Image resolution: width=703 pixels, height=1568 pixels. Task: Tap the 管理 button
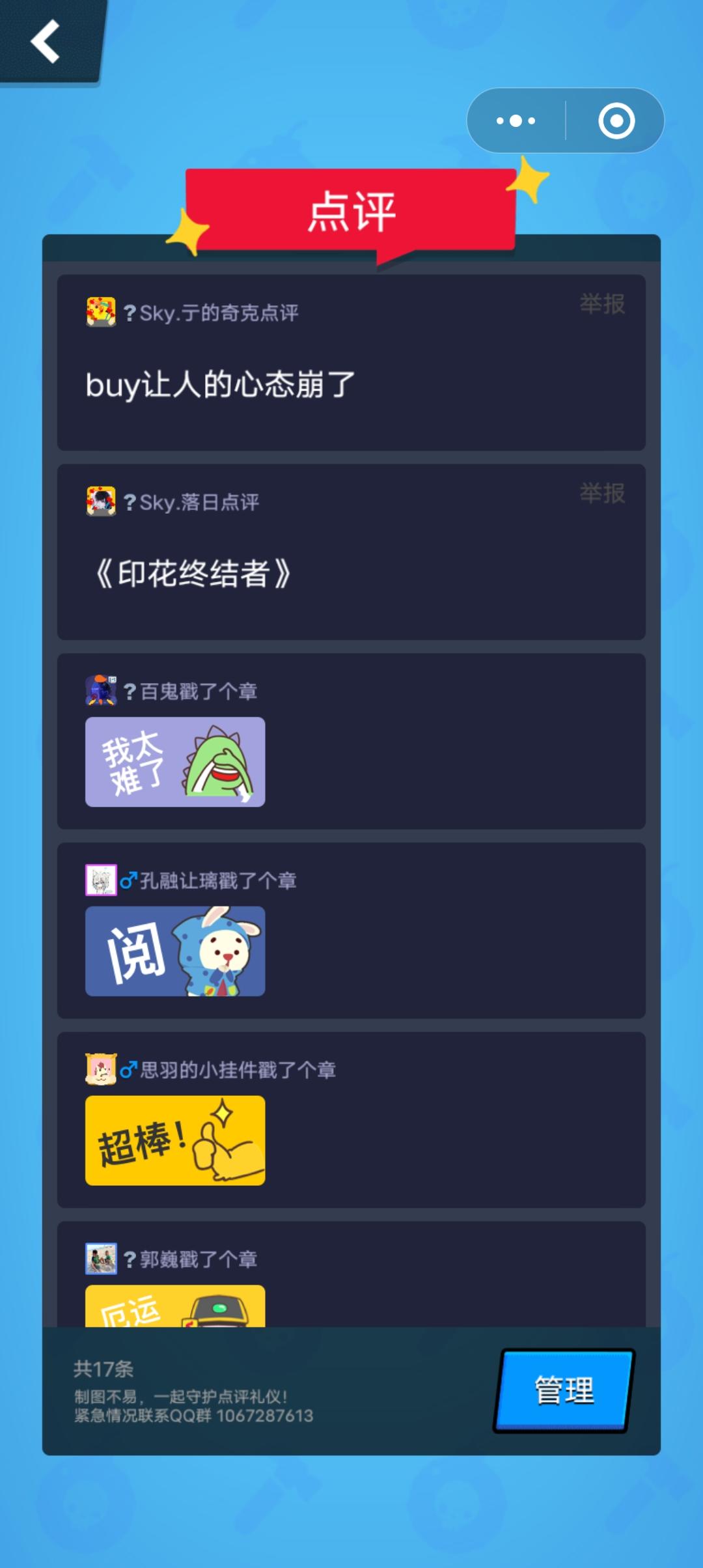pyautogui.click(x=564, y=1390)
